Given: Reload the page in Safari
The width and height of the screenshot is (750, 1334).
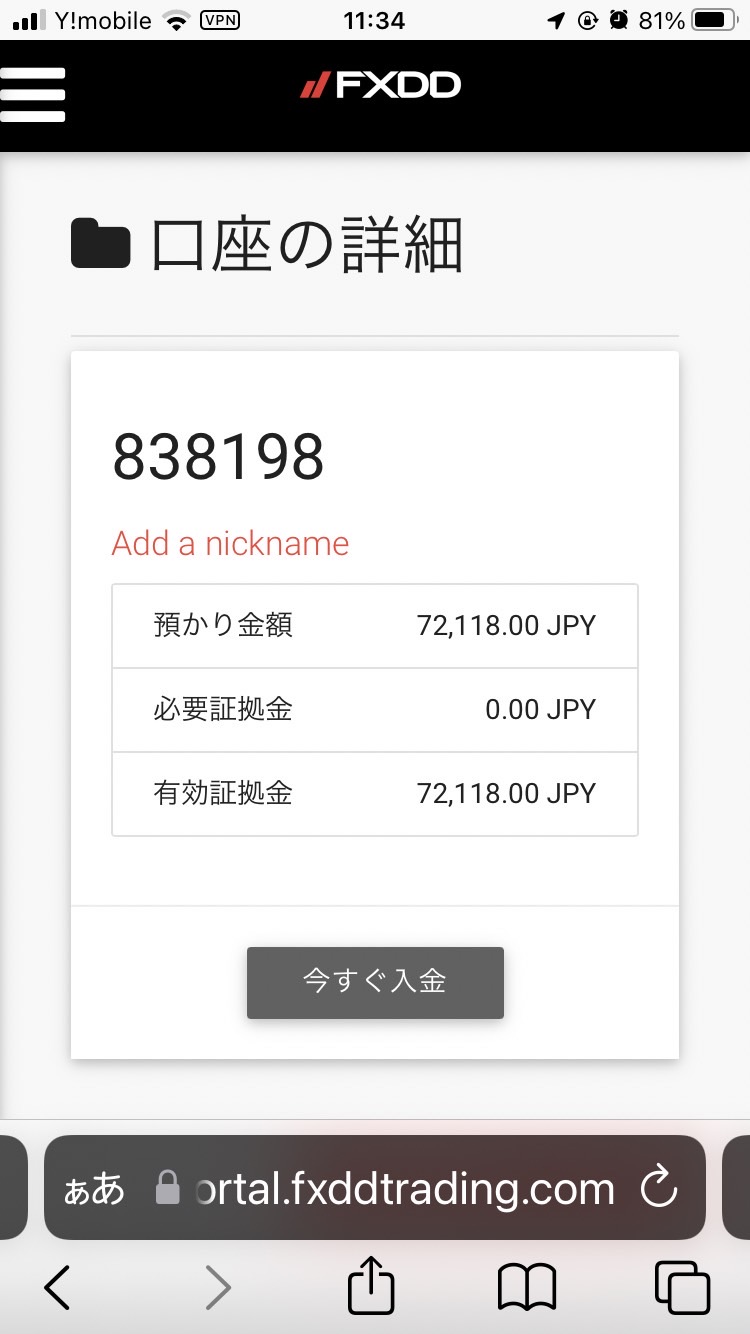Looking at the screenshot, I should (x=659, y=1188).
